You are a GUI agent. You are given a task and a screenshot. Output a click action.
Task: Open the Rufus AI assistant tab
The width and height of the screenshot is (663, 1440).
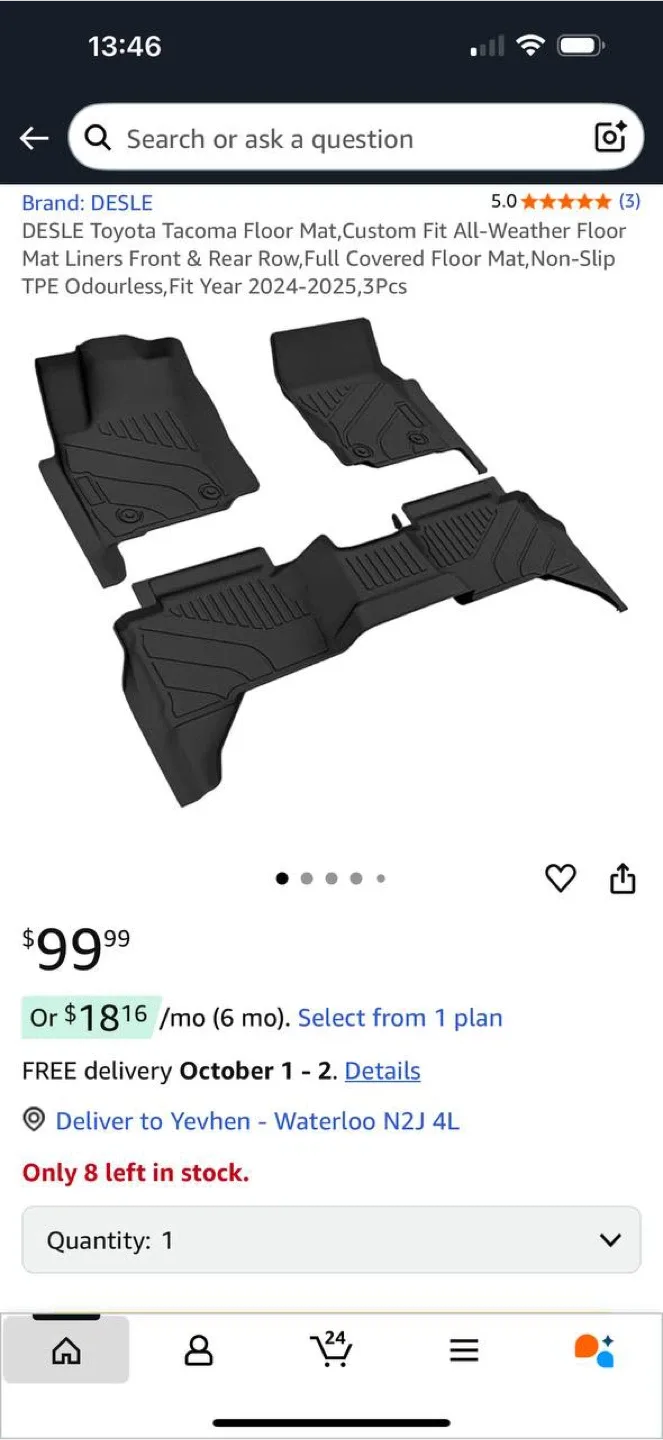[594, 1350]
